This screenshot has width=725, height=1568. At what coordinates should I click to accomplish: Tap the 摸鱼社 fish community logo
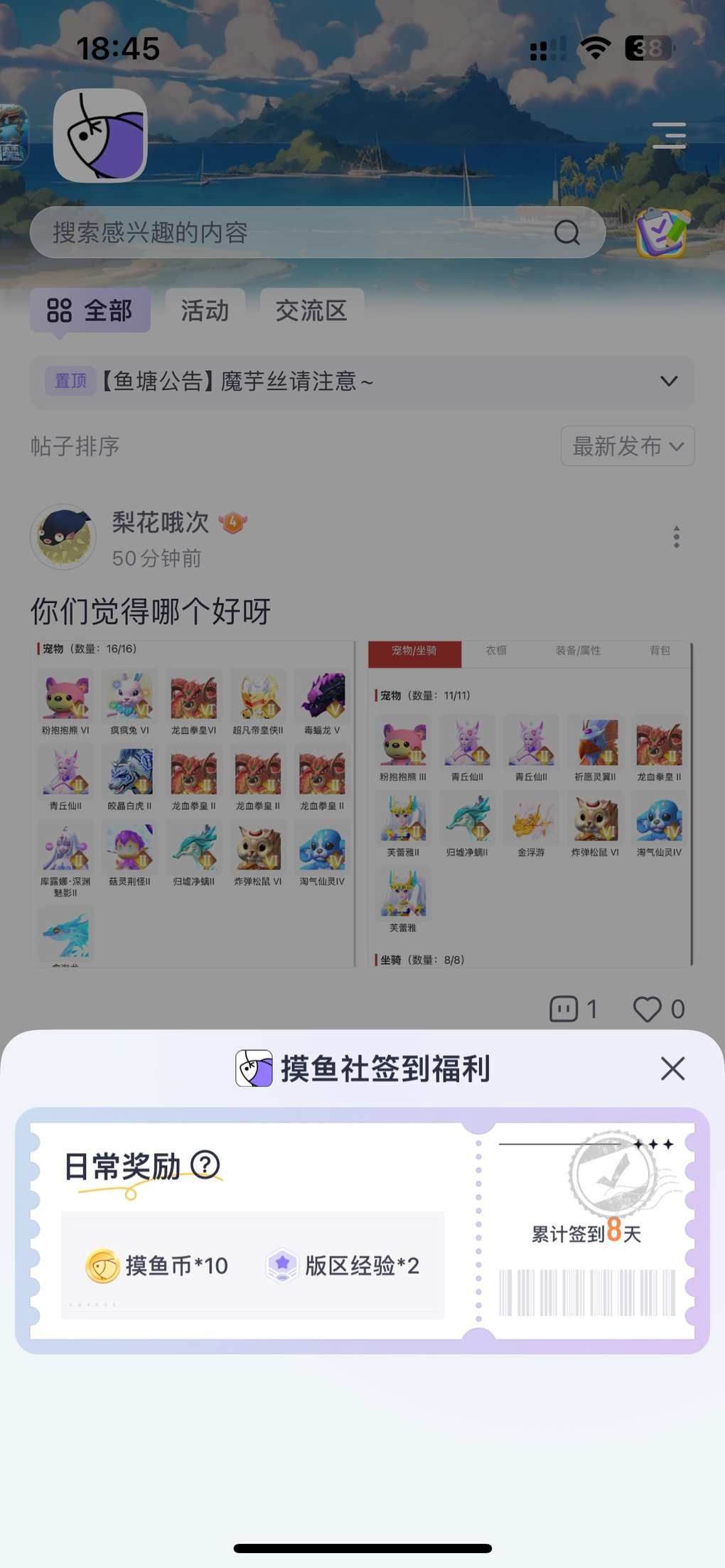pos(100,136)
